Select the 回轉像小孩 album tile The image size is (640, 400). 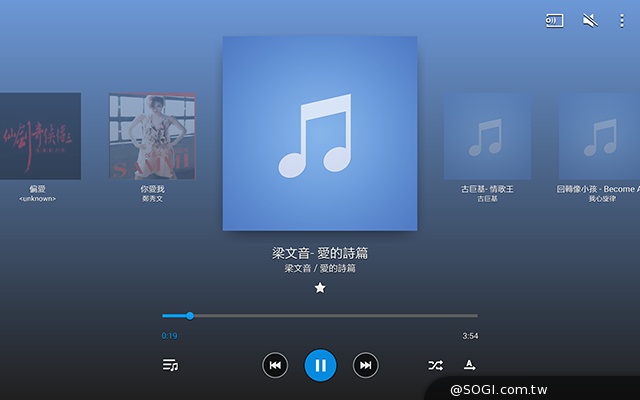point(600,136)
